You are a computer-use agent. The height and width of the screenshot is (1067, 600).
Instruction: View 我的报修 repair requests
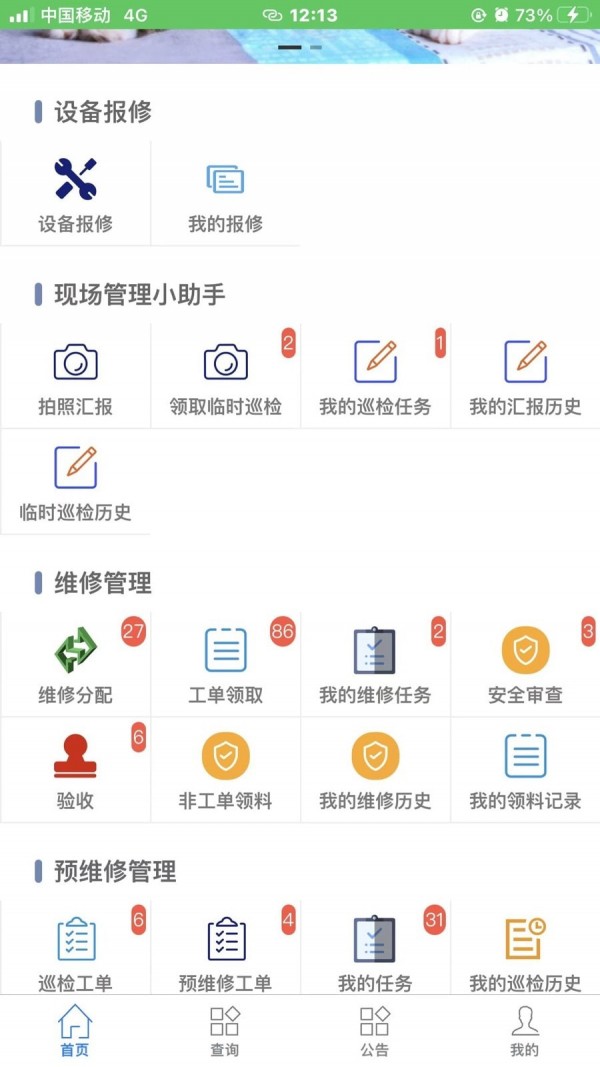(x=225, y=193)
